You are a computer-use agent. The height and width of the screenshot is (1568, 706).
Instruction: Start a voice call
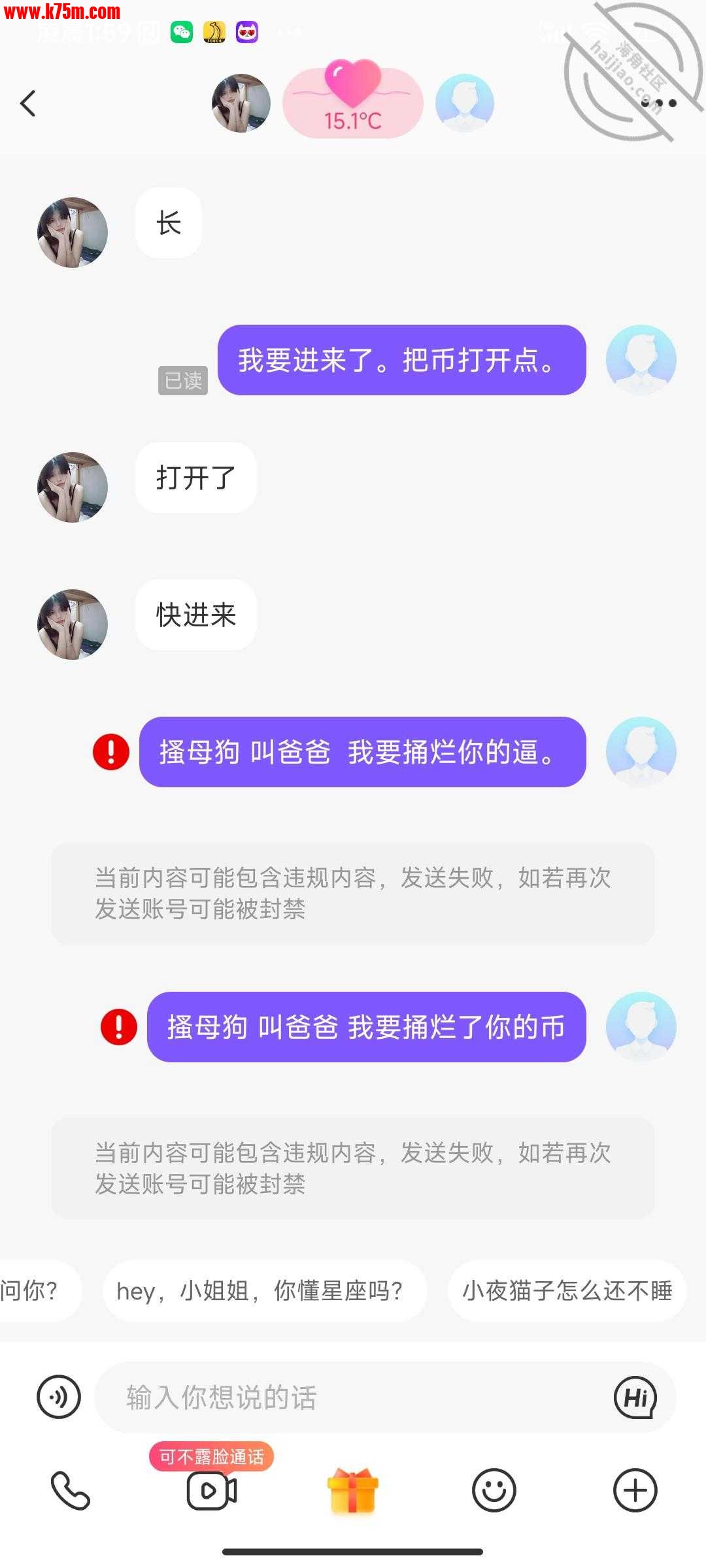pos(71,1490)
